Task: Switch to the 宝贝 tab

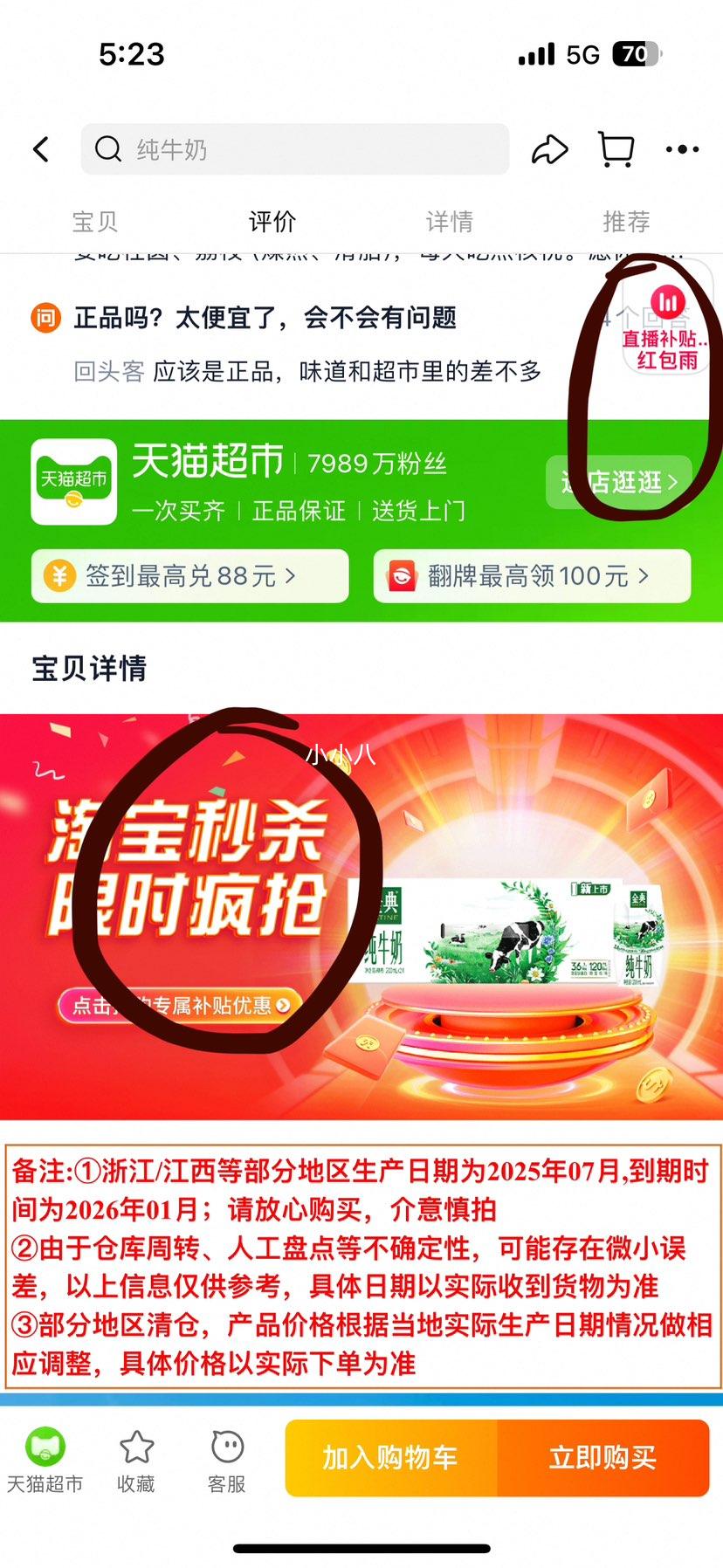Action: 94,222
